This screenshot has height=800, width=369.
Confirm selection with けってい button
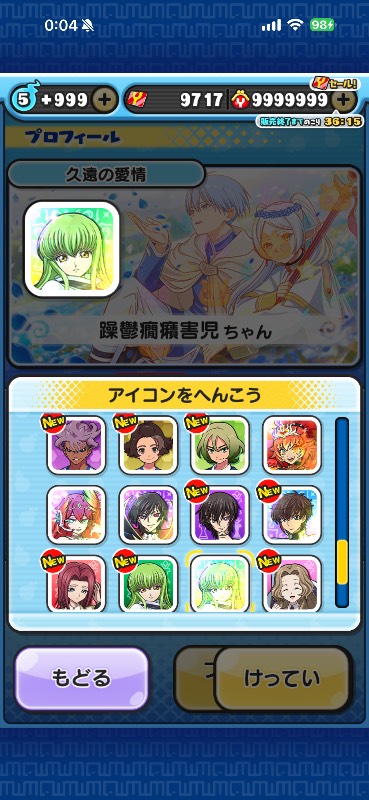pos(283,678)
